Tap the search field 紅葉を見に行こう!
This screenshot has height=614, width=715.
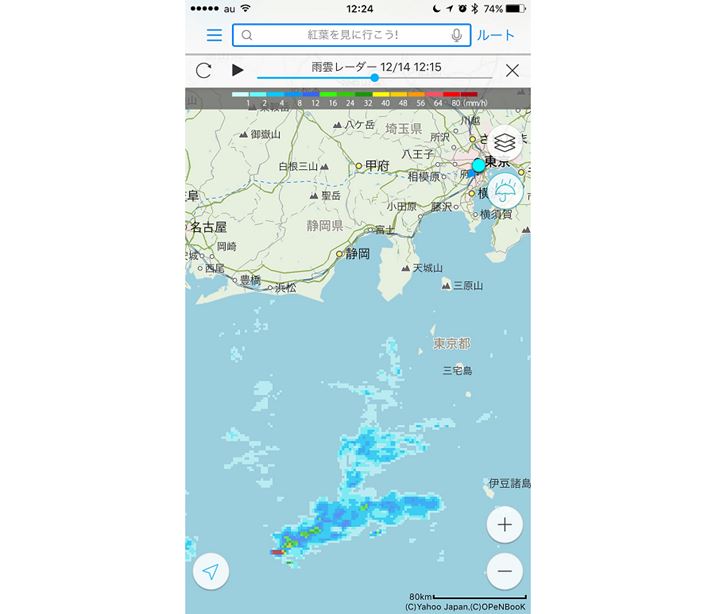[347, 35]
